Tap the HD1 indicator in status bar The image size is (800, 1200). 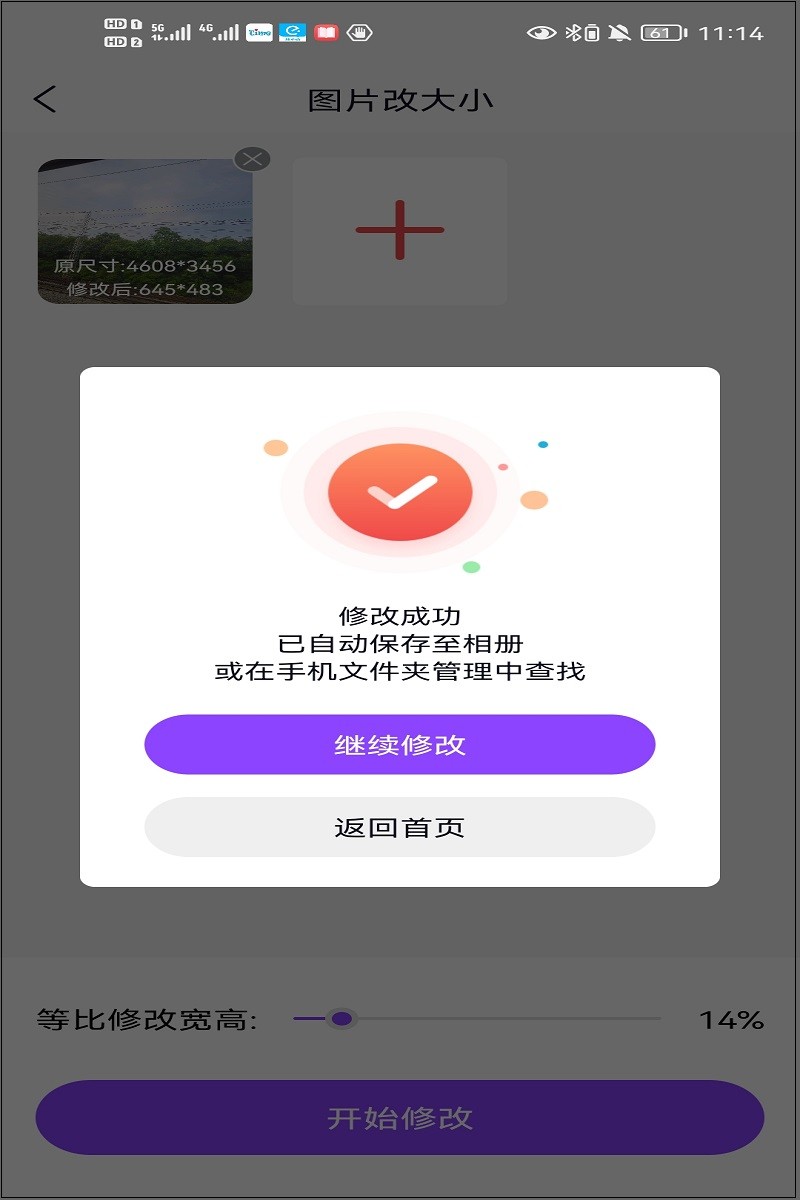(x=122, y=23)
